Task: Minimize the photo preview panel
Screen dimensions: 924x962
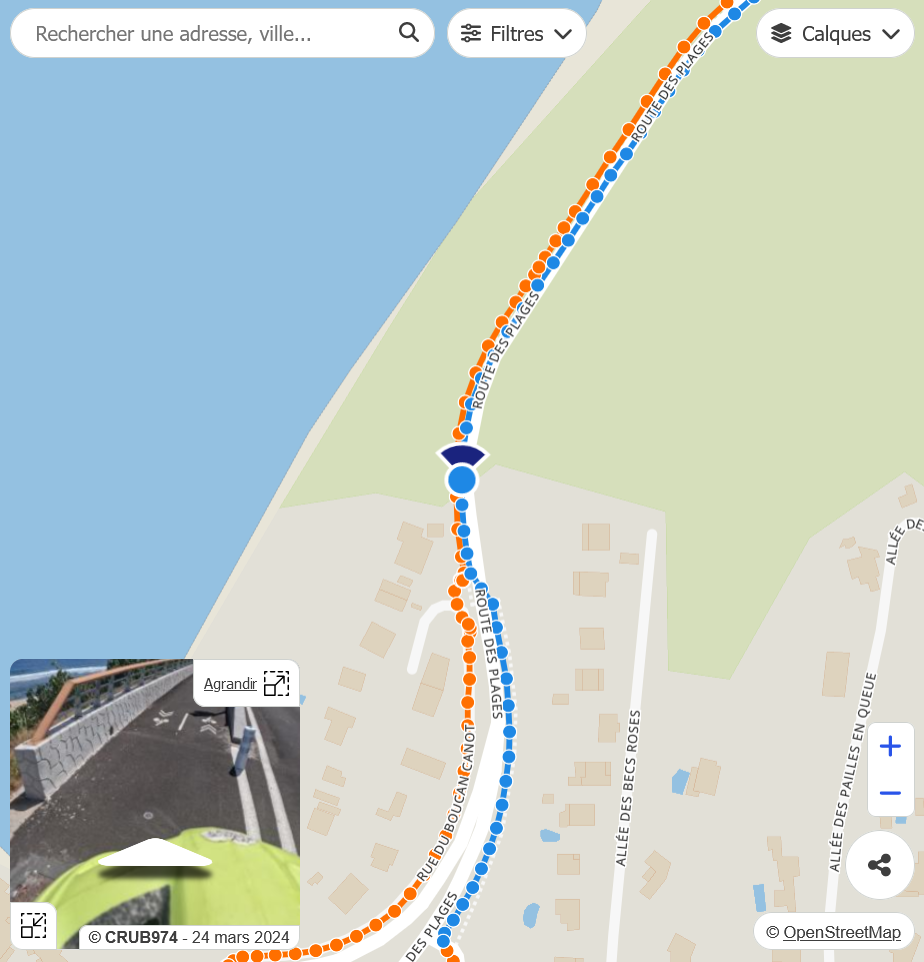Action: (33, 925)
